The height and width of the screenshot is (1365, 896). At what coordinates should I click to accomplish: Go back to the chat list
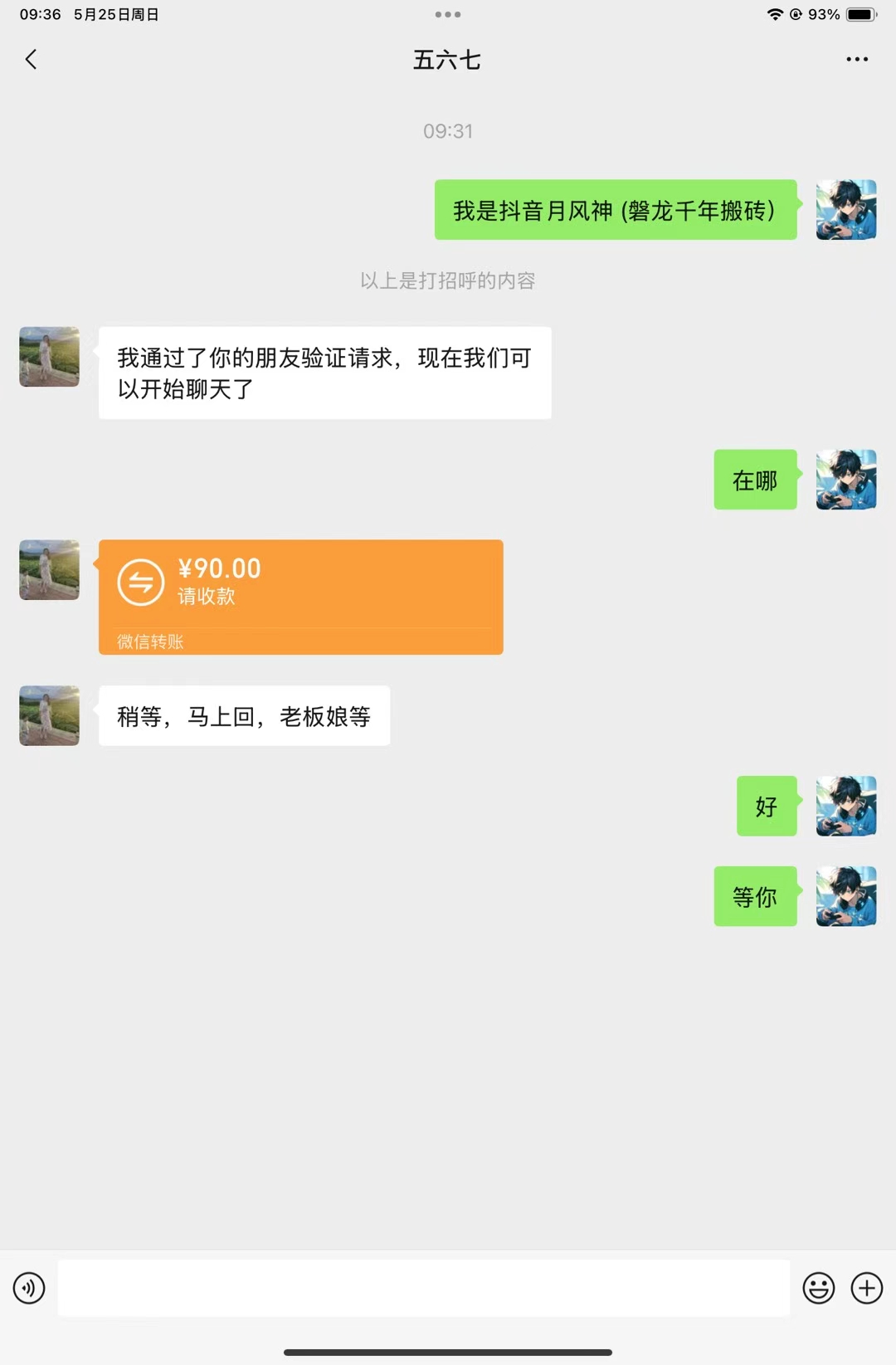[x=32, y=60]
